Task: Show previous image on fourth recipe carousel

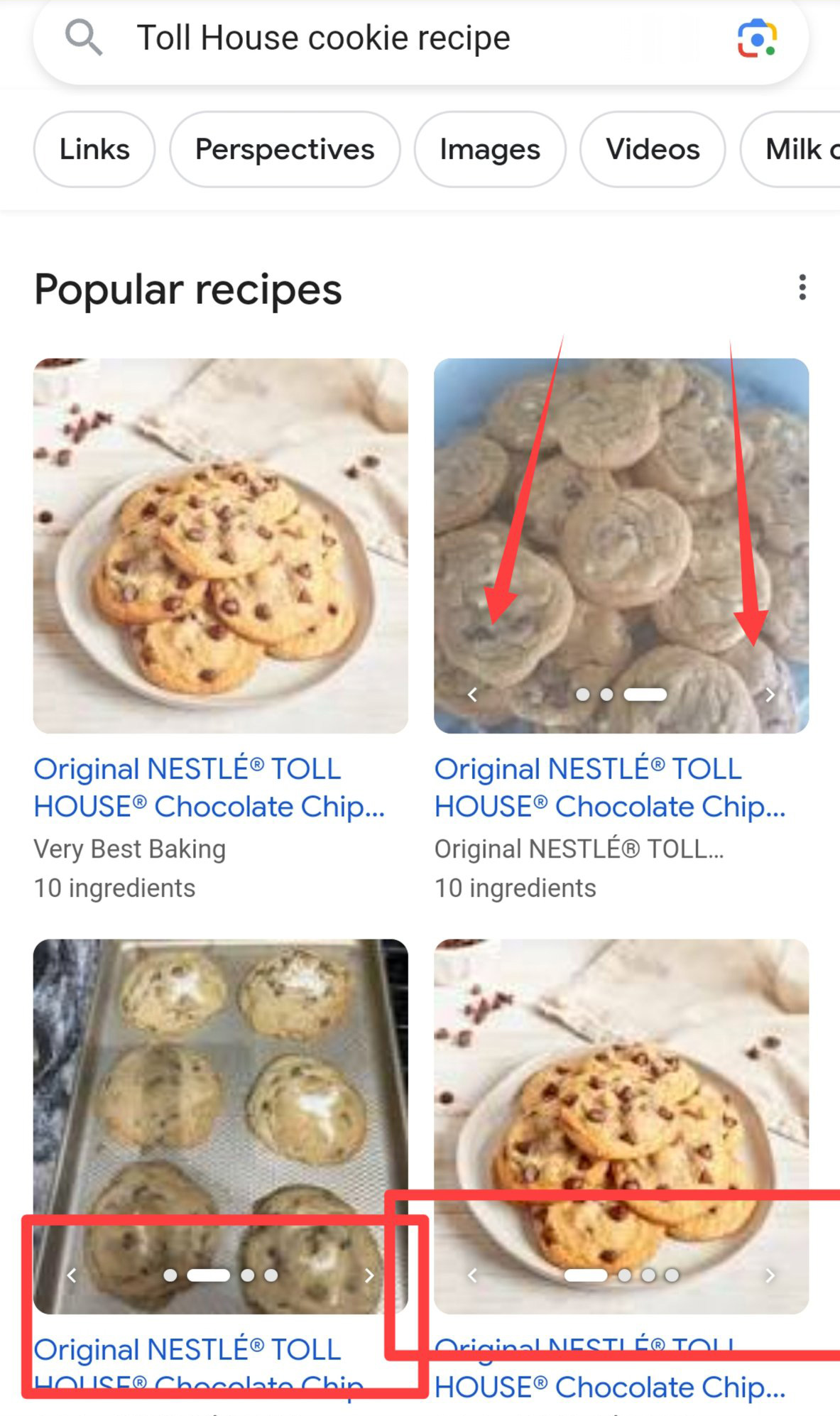Action: pos(472,1275)
